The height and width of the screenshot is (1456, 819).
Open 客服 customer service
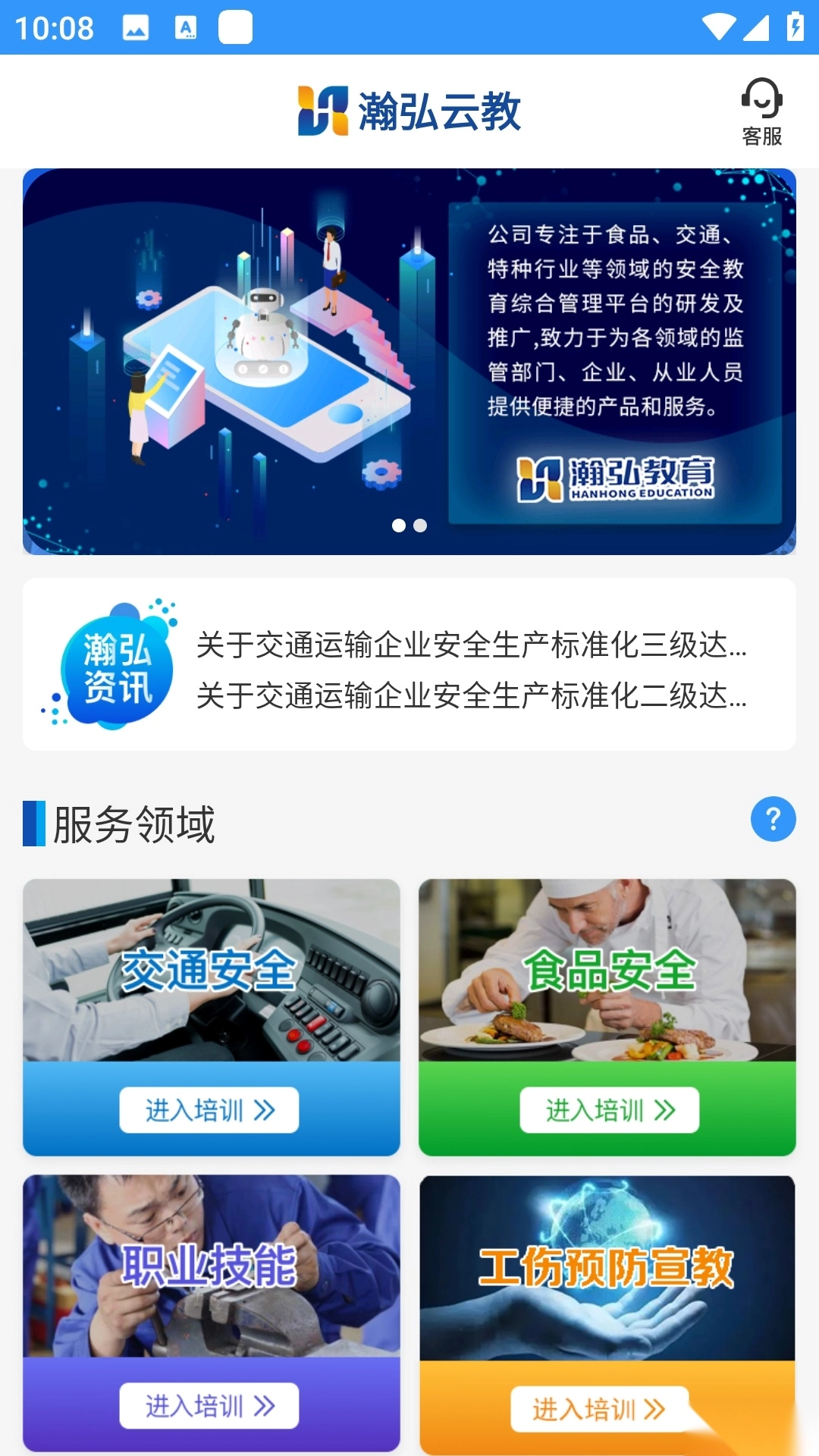click(x=761, y=111)
